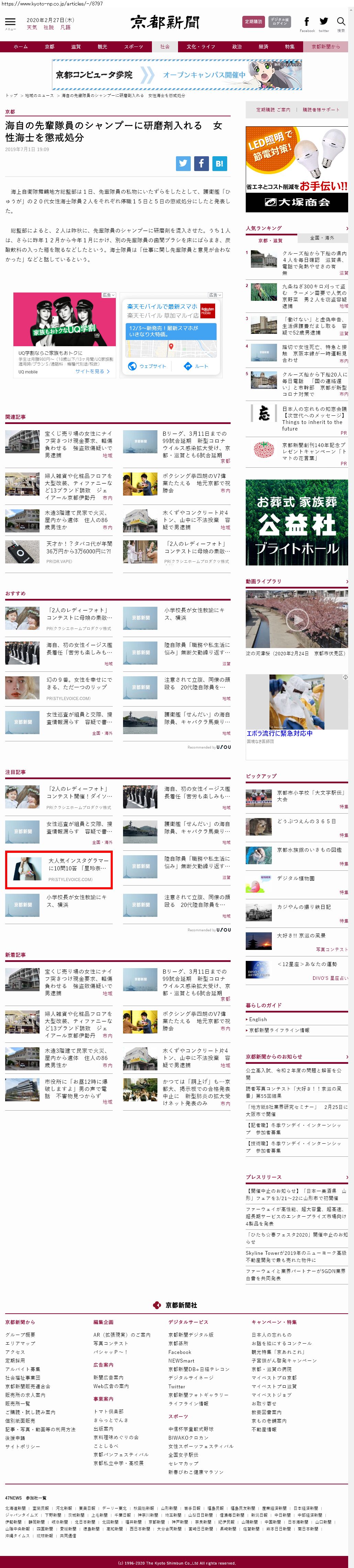Open the 大人気インスタグラマー sponsored article

pos(58,869)
